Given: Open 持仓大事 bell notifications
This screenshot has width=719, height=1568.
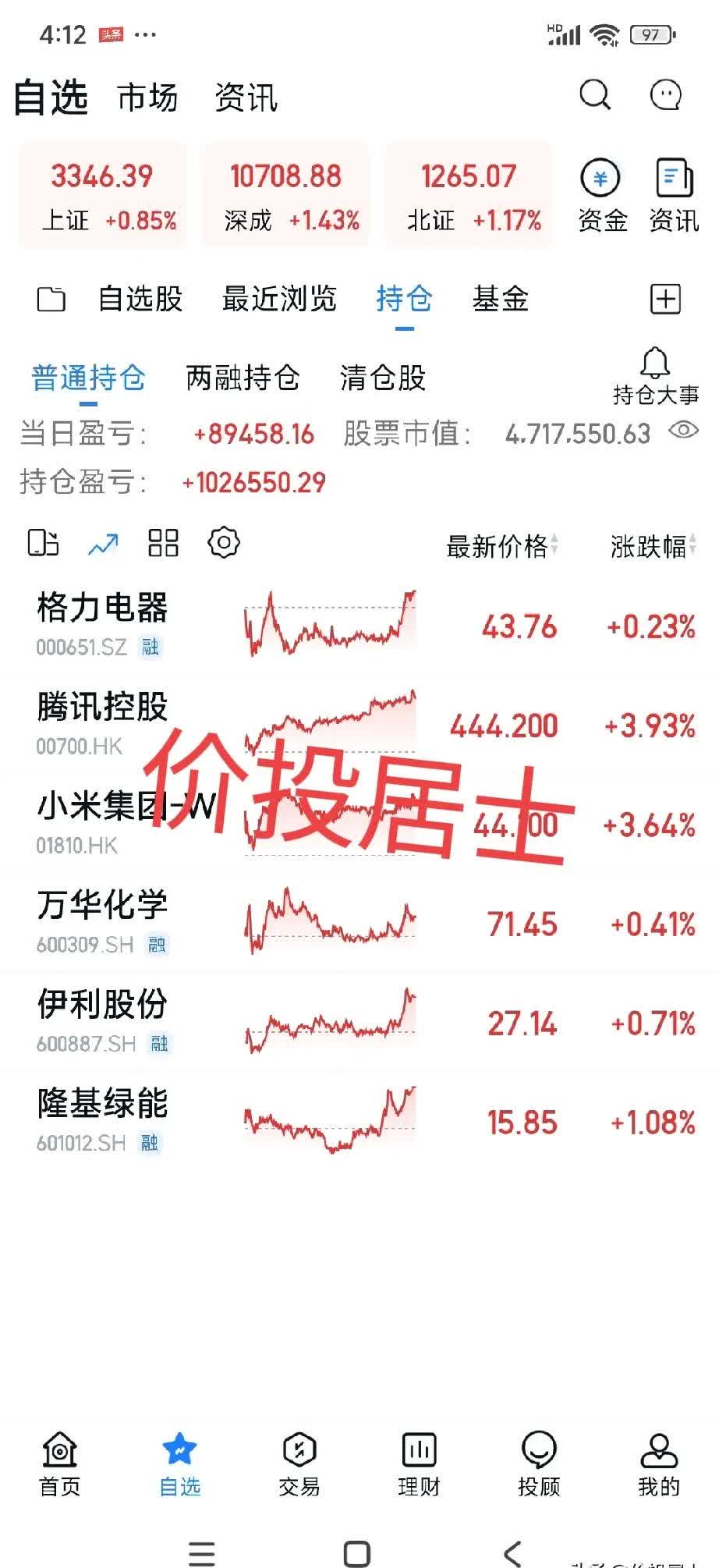Looking at the screenshot, I should 655,376.
